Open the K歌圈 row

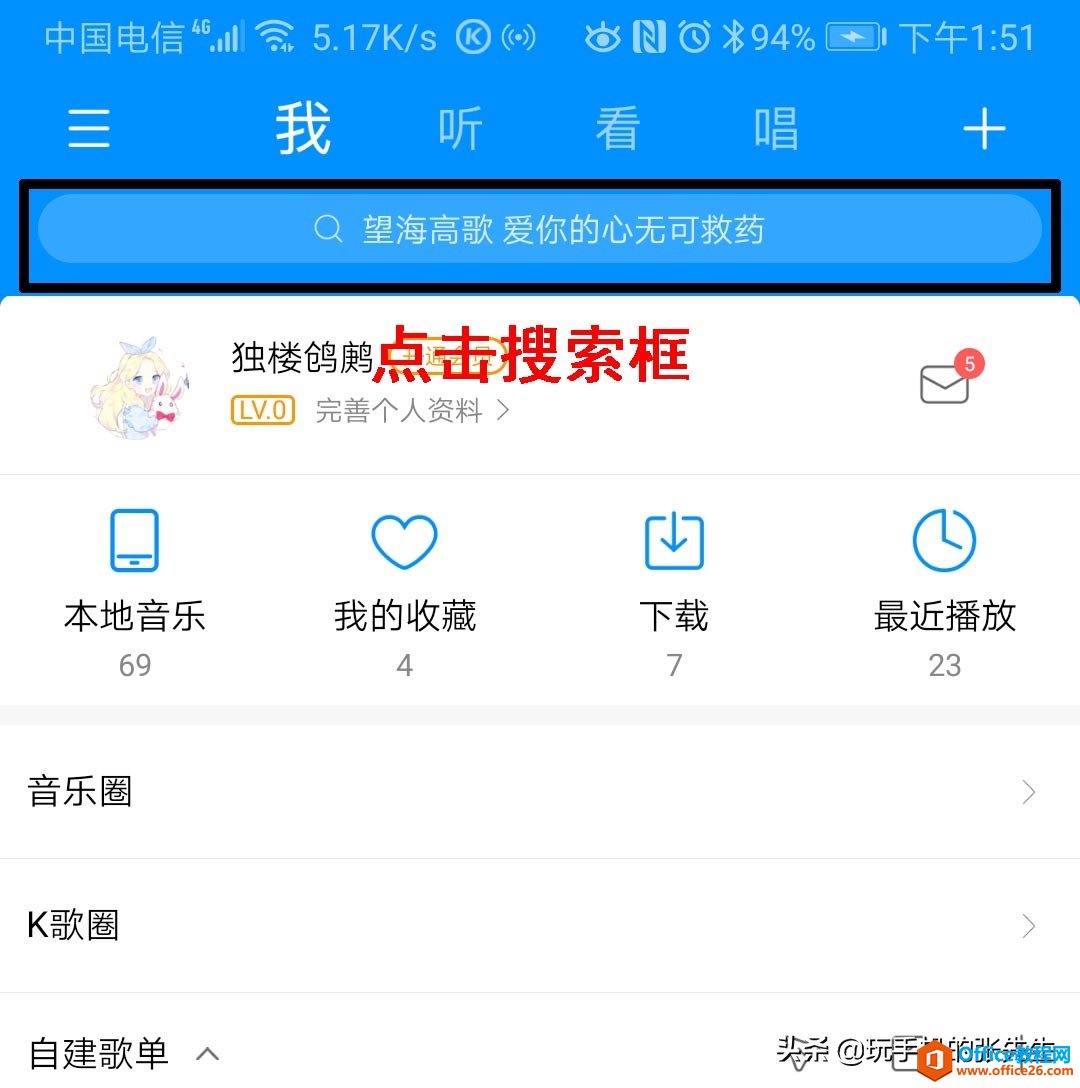pos(540,926)
